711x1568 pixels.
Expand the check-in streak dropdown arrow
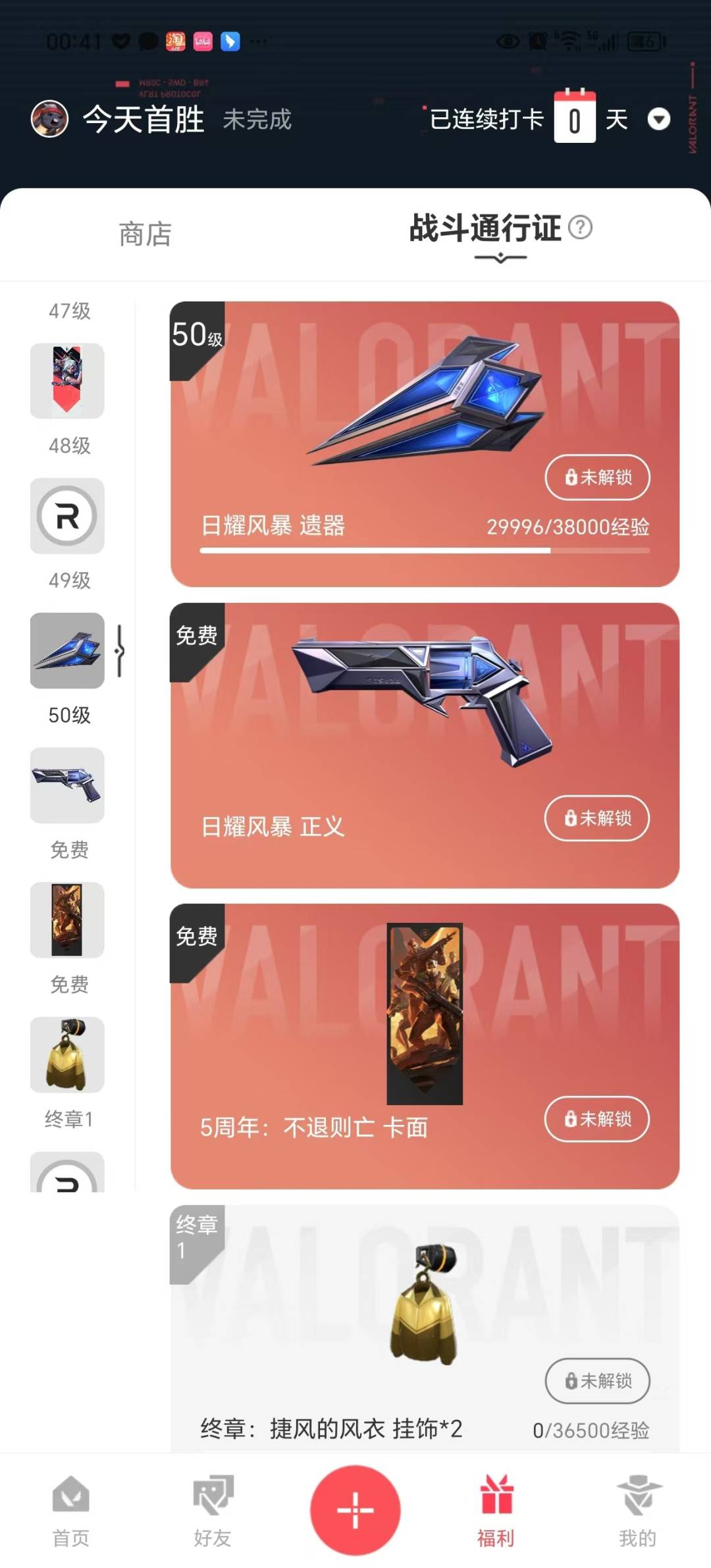coord(658,119)
